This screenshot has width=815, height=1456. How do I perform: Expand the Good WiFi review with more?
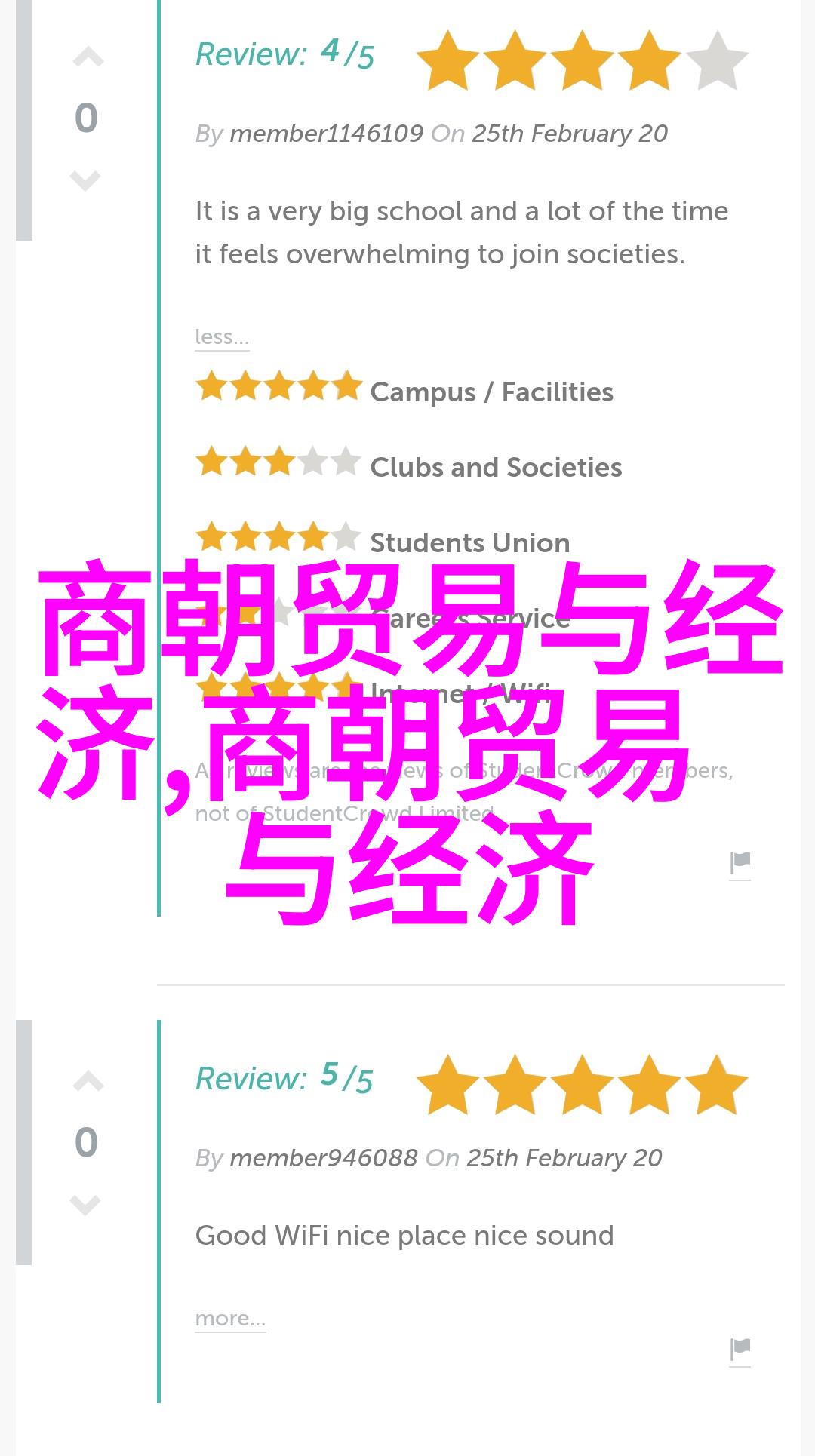pyautogui.click(x=230, y=1319)
